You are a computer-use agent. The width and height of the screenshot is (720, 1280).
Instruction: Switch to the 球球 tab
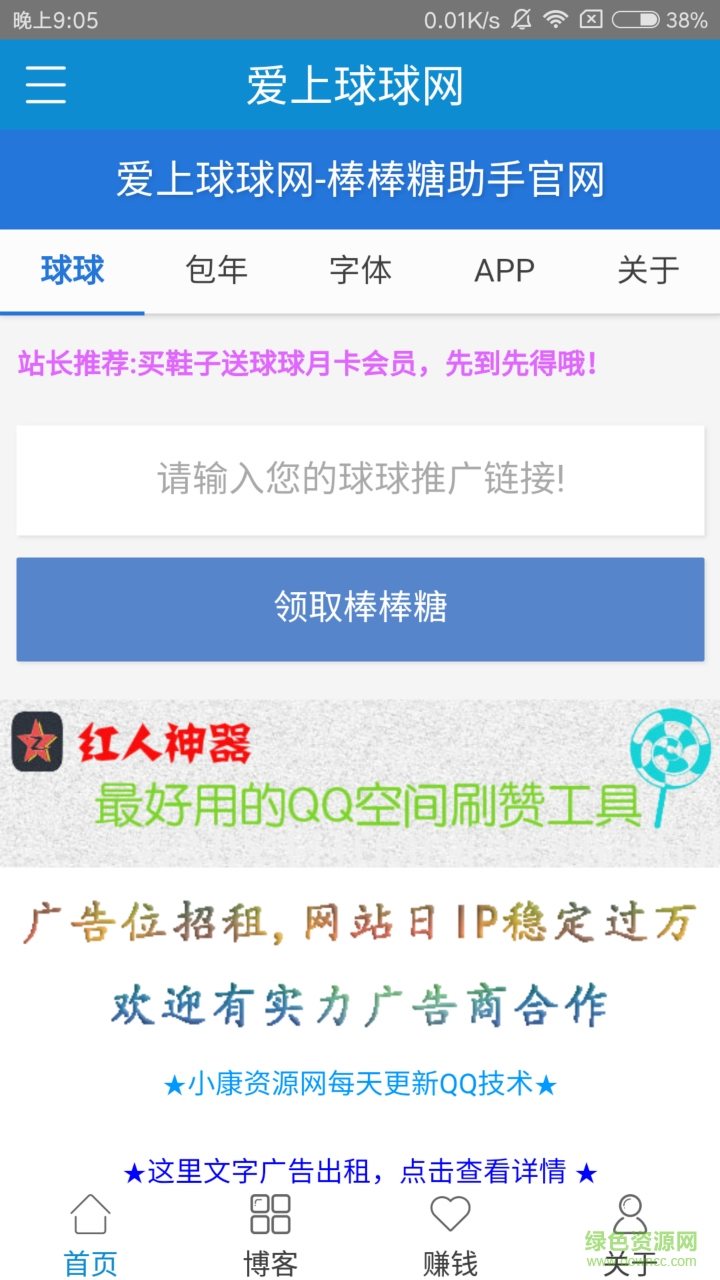coord(72,270)
